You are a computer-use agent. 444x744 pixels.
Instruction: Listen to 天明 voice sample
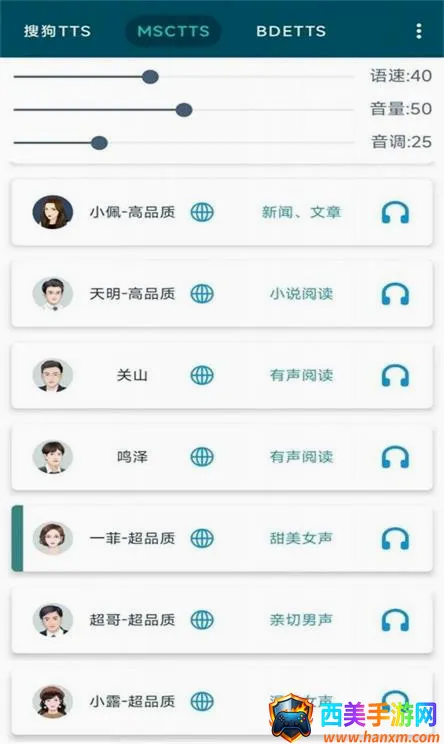point(395,294)
